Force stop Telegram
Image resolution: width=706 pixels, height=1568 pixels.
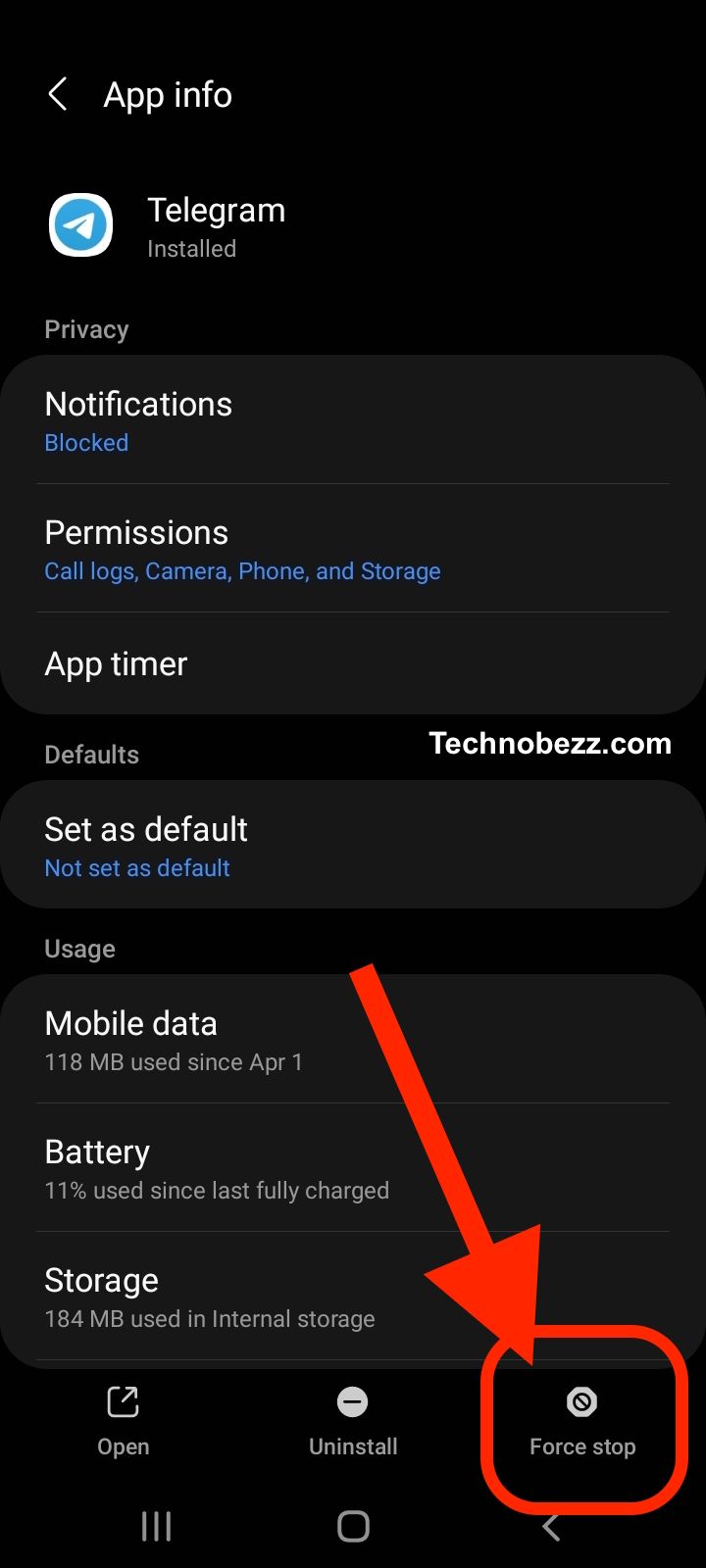(x=582, y=1421)
